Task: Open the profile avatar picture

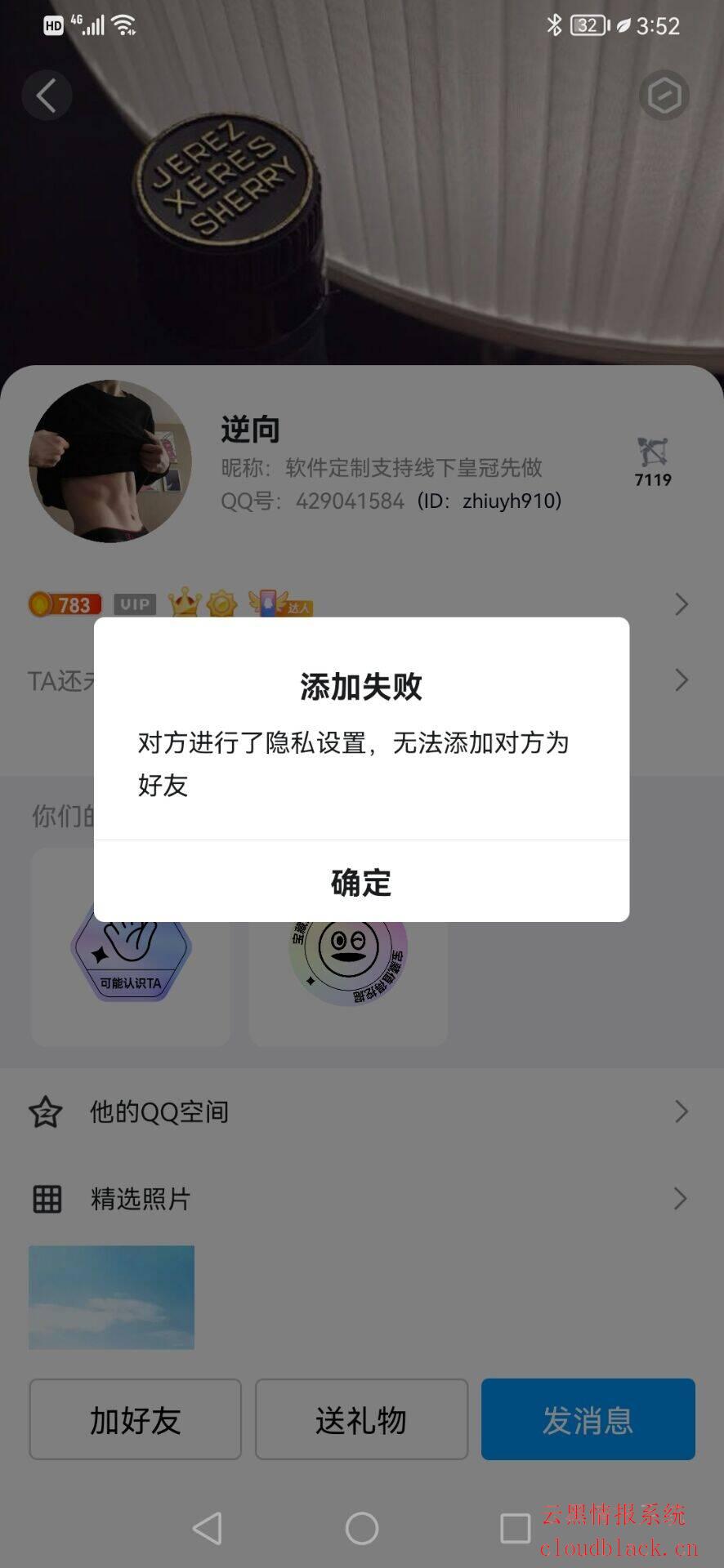Action: click(x=109, y=461)
